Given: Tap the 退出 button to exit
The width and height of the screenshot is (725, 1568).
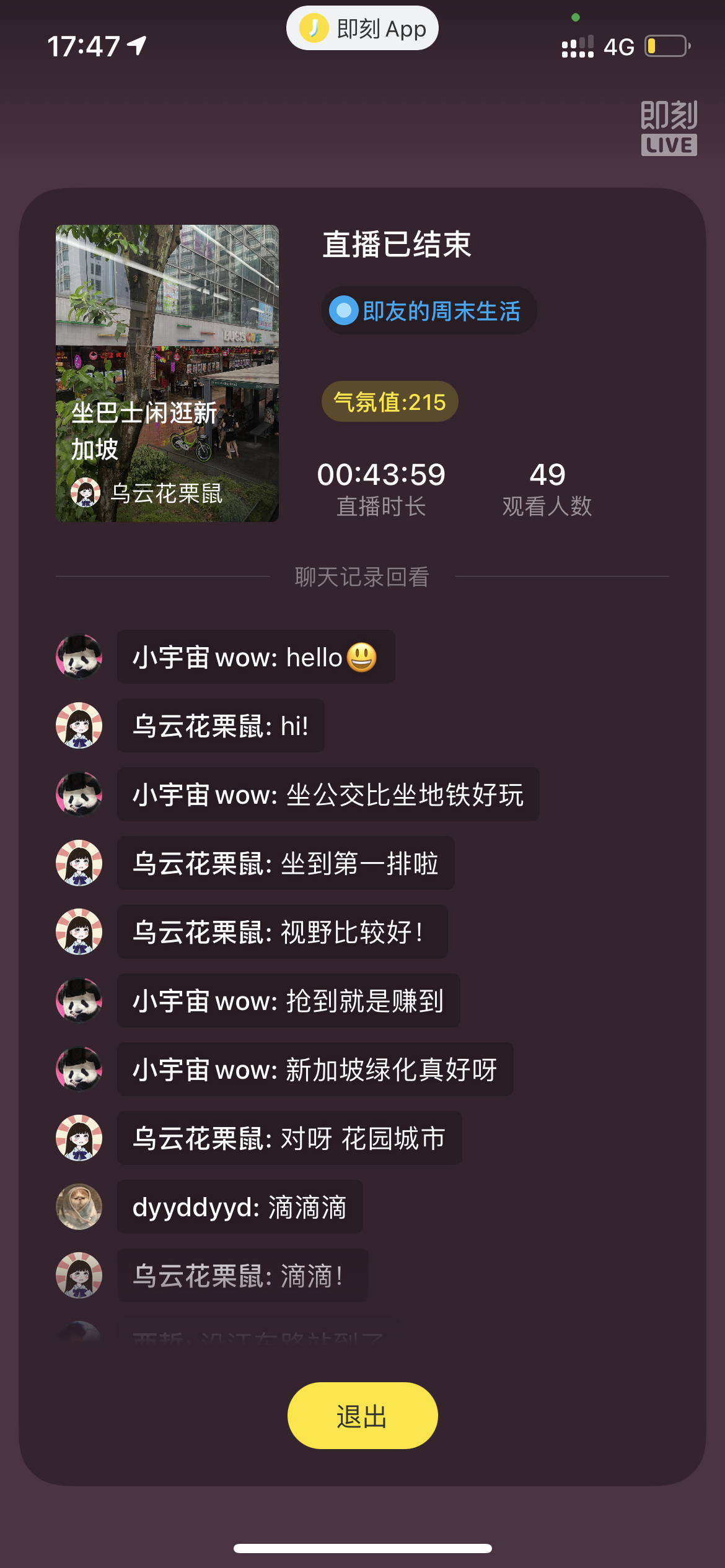Looking at the screenshot, I should click(x=362, y=1416).
